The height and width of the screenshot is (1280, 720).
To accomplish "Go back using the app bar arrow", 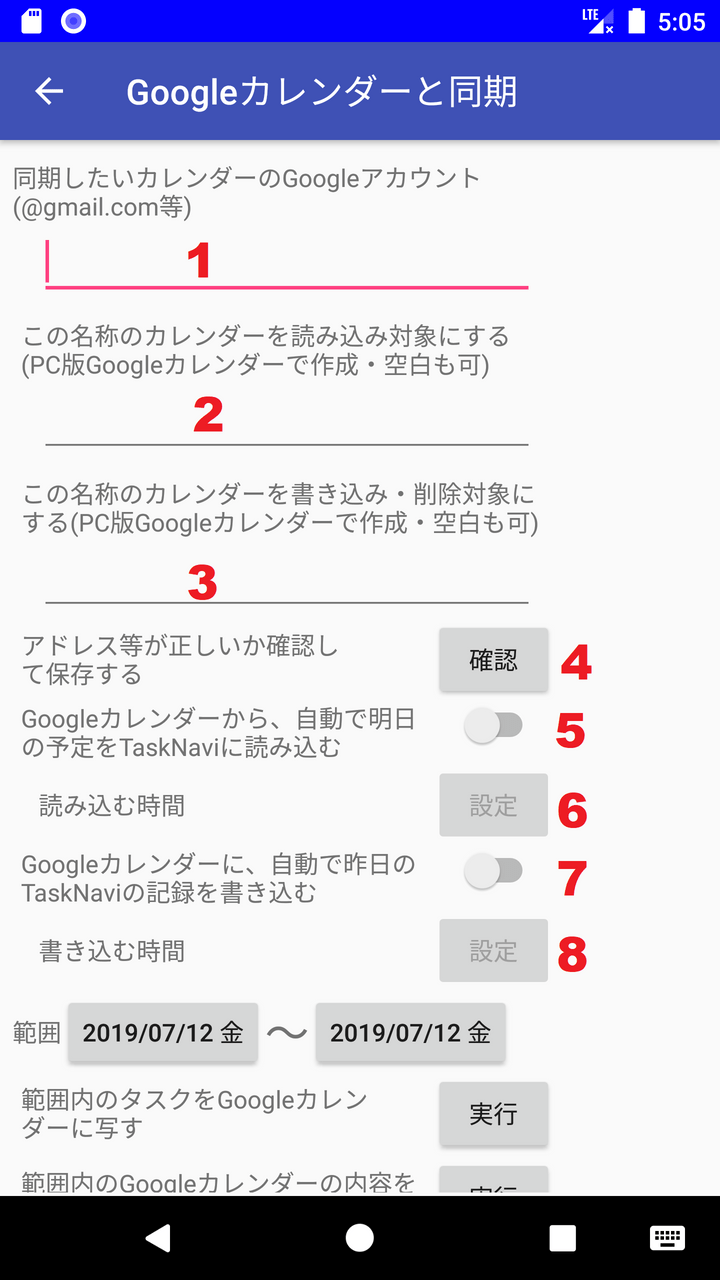I will click(49, 91).
